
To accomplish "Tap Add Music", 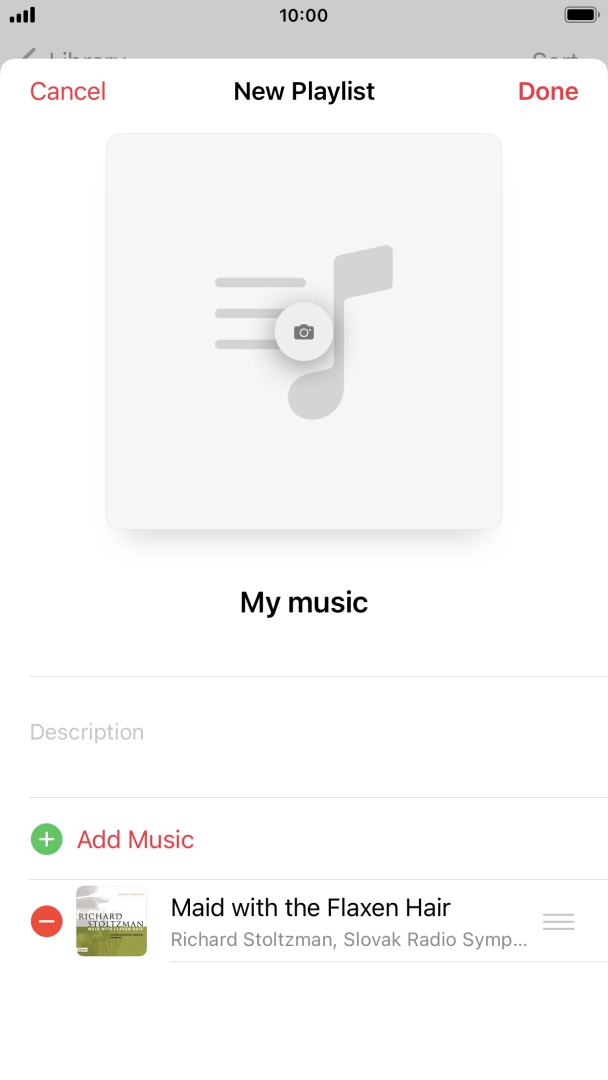I will click(x=135, y=839).
